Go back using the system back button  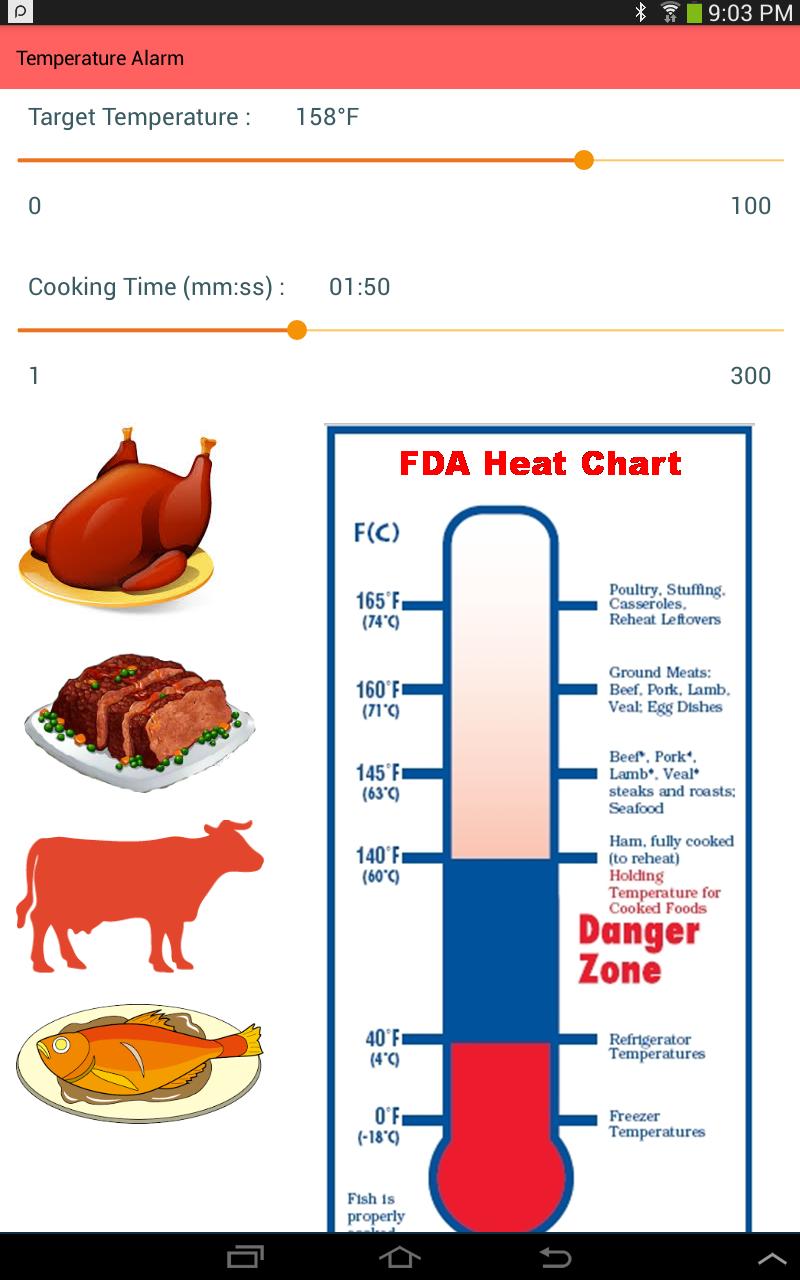point(555,1257)
